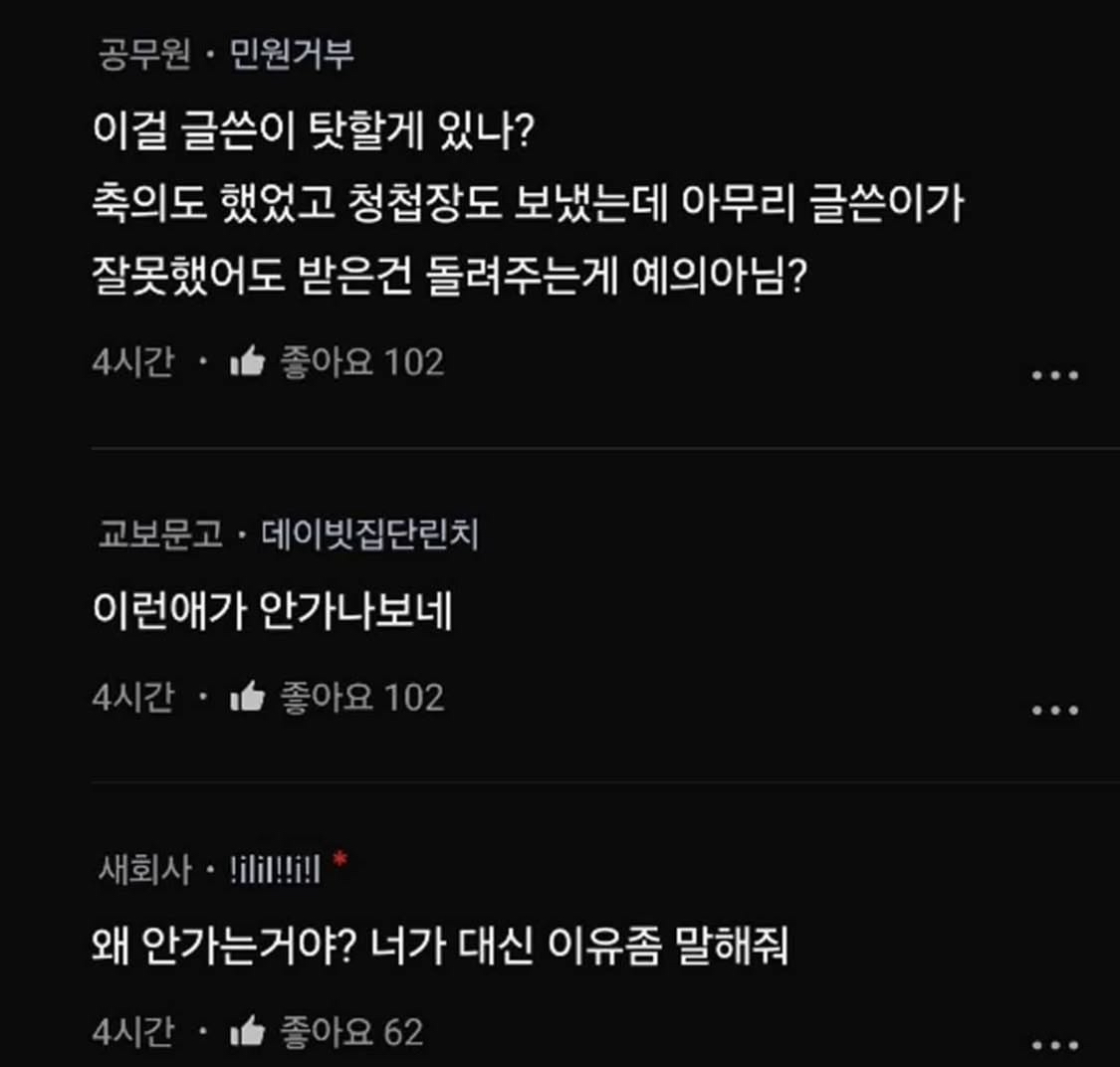Screen dimensions: 1120x1067
Task: Like the comment by 데이빗집단린치
Action: pos(248,698)
